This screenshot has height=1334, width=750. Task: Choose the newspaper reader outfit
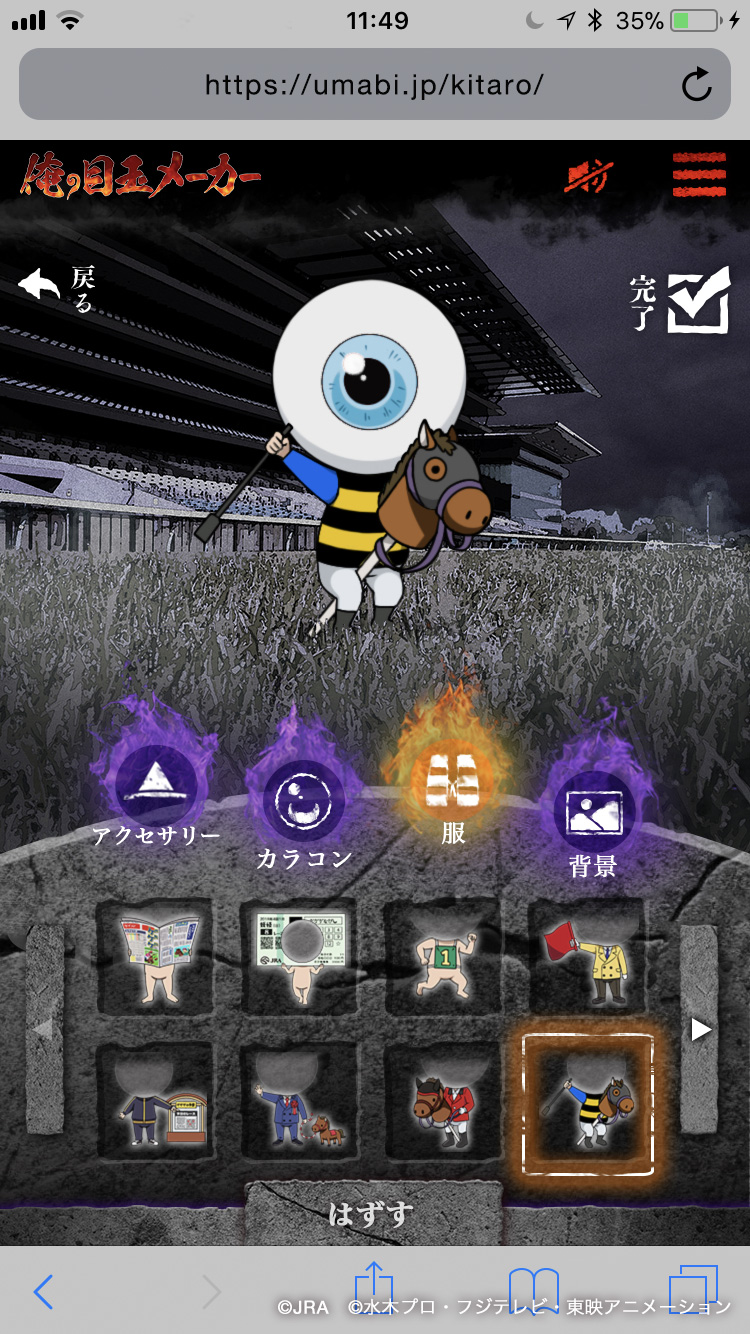155,957
